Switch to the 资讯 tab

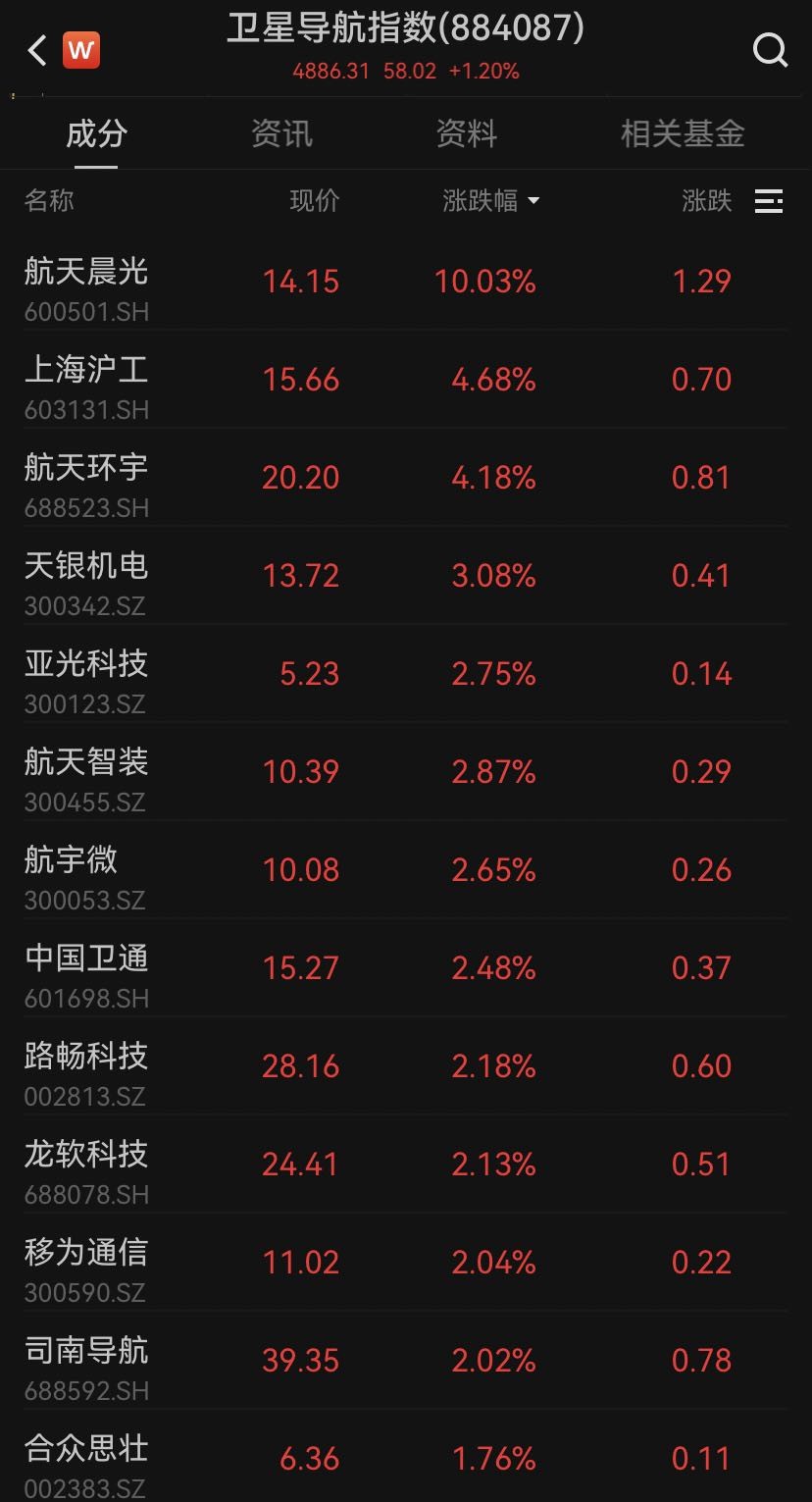(x=281, y=133)
